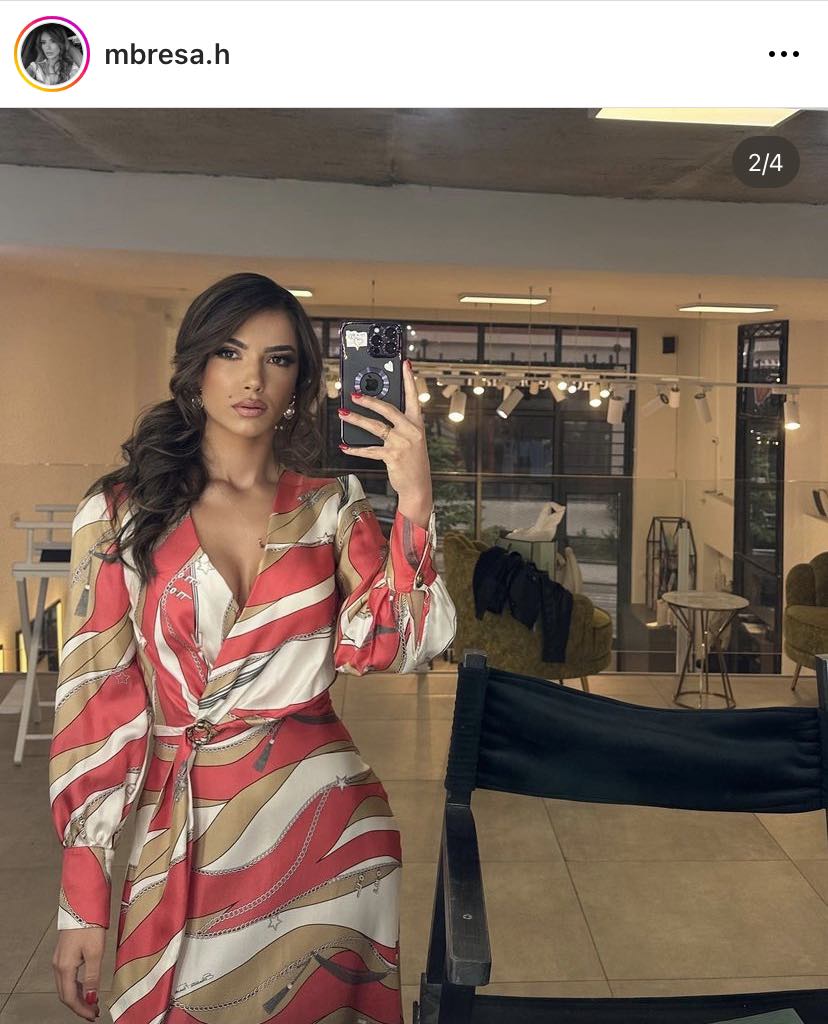The image size is (828, 1024).
Task: Open mbresa.h's story from the profile picture
Action: tap(52, 54)
